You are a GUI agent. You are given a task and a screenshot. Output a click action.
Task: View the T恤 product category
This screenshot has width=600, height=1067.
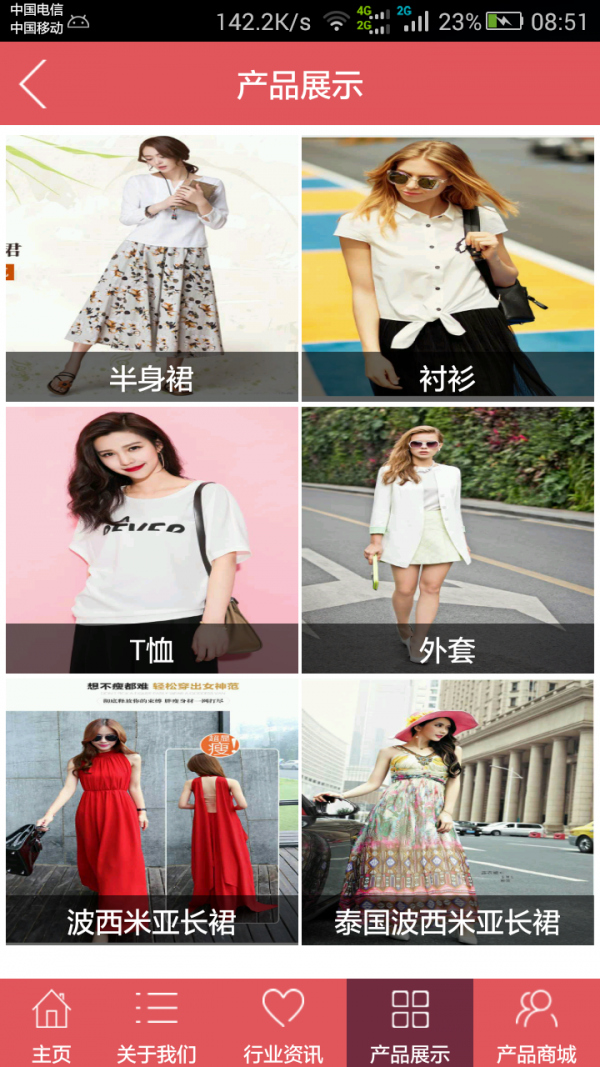coord(152,539)
